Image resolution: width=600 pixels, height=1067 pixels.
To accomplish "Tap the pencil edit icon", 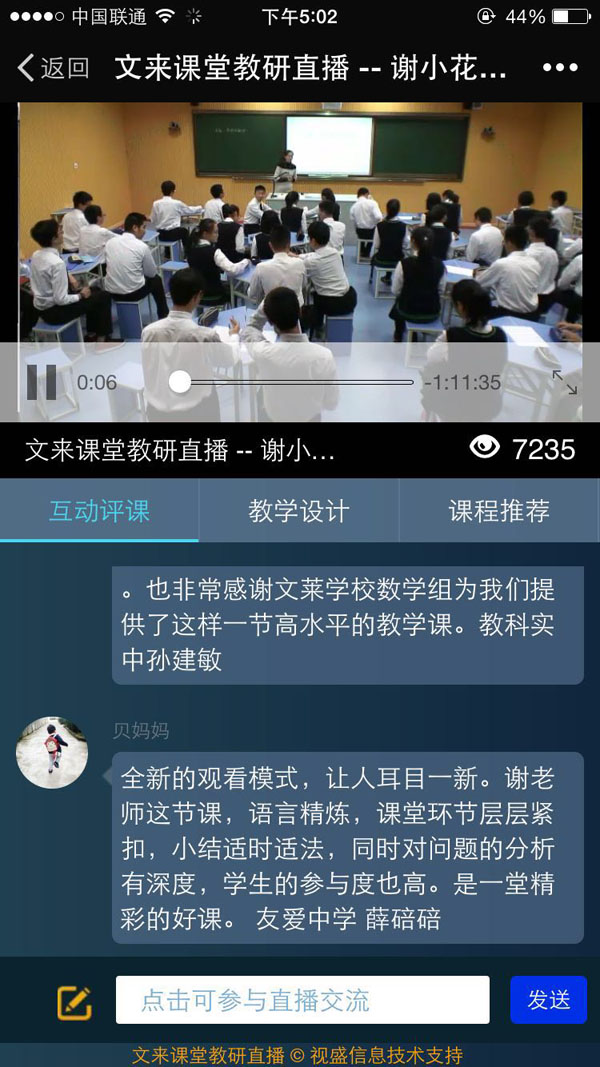I will pyautogui.click(x=74, y=1002).
